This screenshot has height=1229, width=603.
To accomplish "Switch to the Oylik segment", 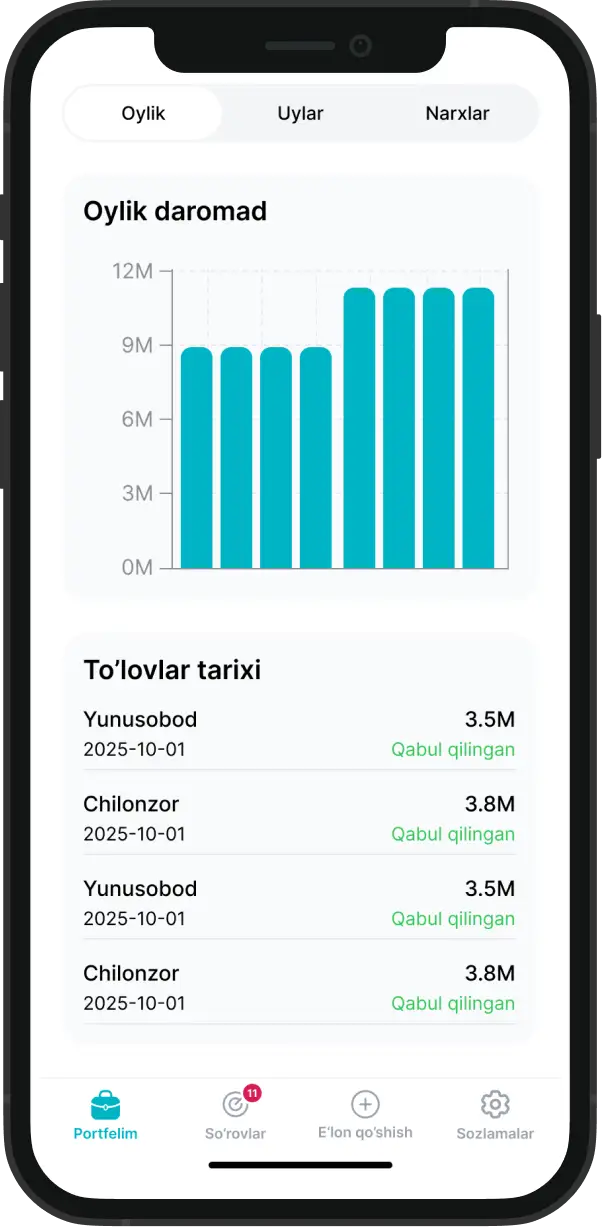I will (143, 113).
